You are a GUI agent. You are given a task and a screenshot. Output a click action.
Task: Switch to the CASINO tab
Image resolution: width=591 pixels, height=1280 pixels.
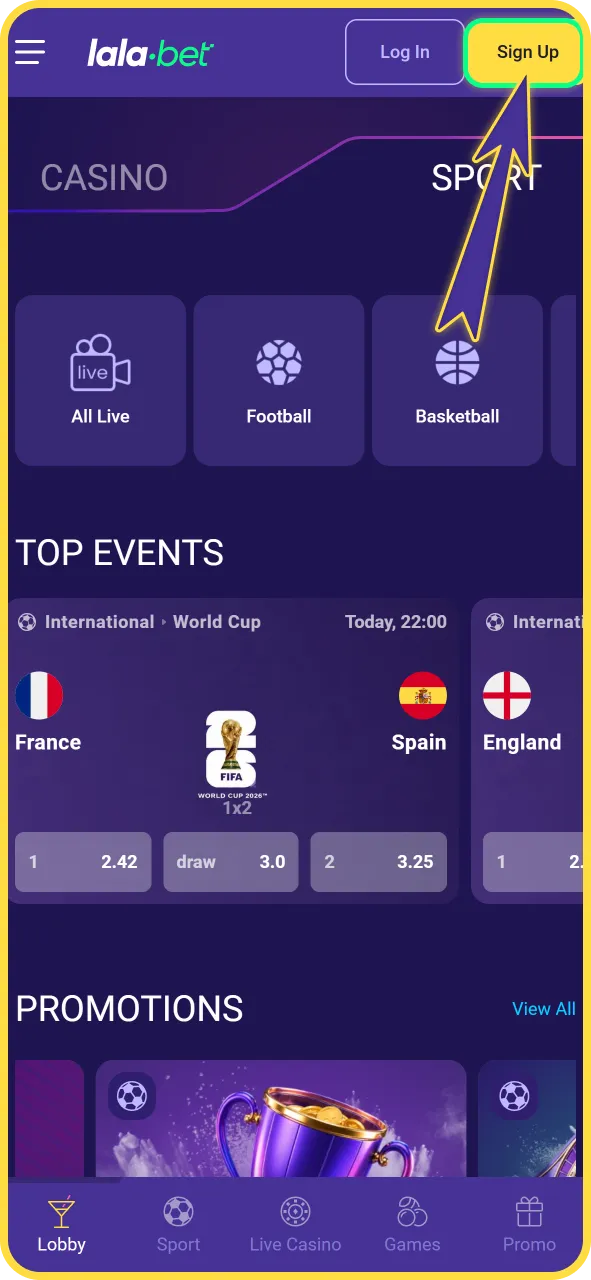coord(104,178)
